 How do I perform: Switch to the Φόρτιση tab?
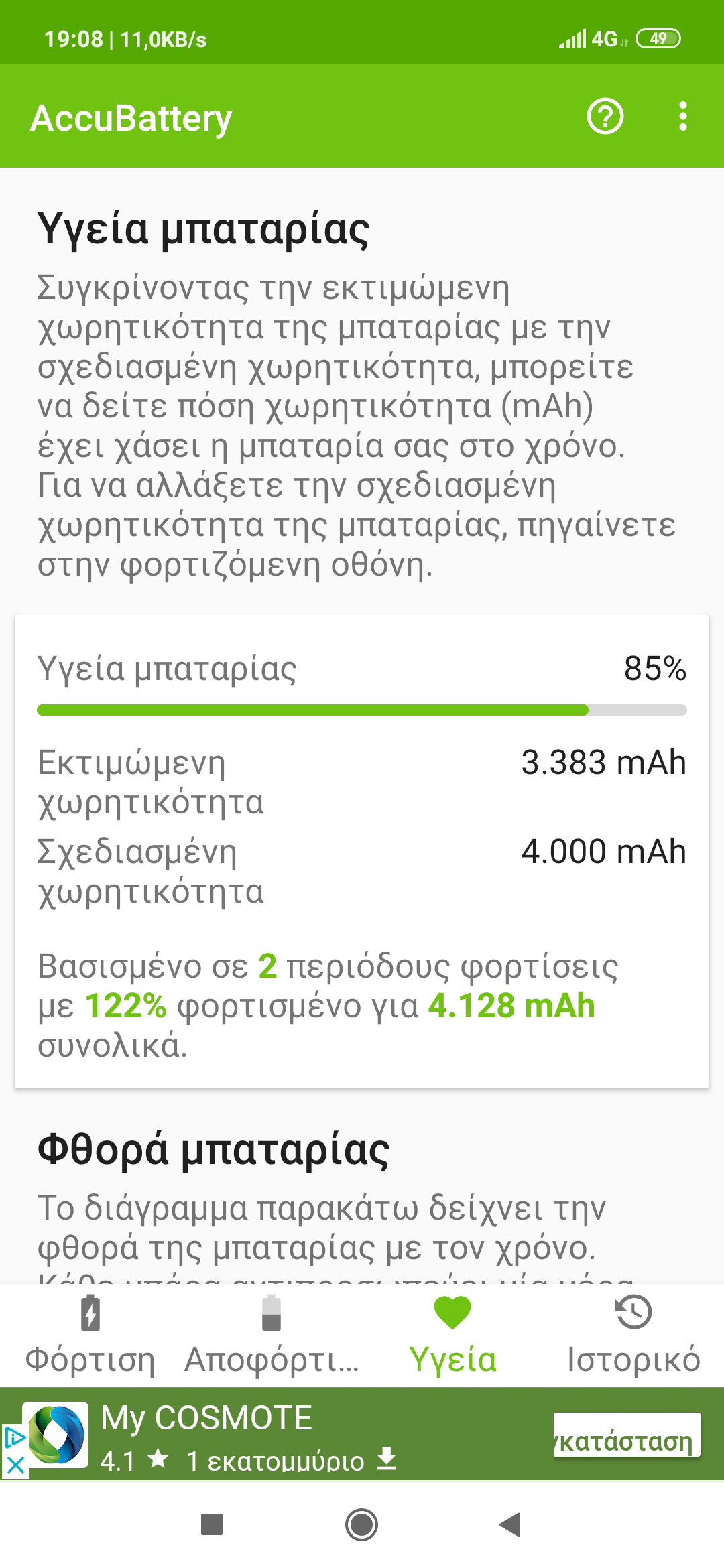pyautogui.click(x=90, y=1335)
